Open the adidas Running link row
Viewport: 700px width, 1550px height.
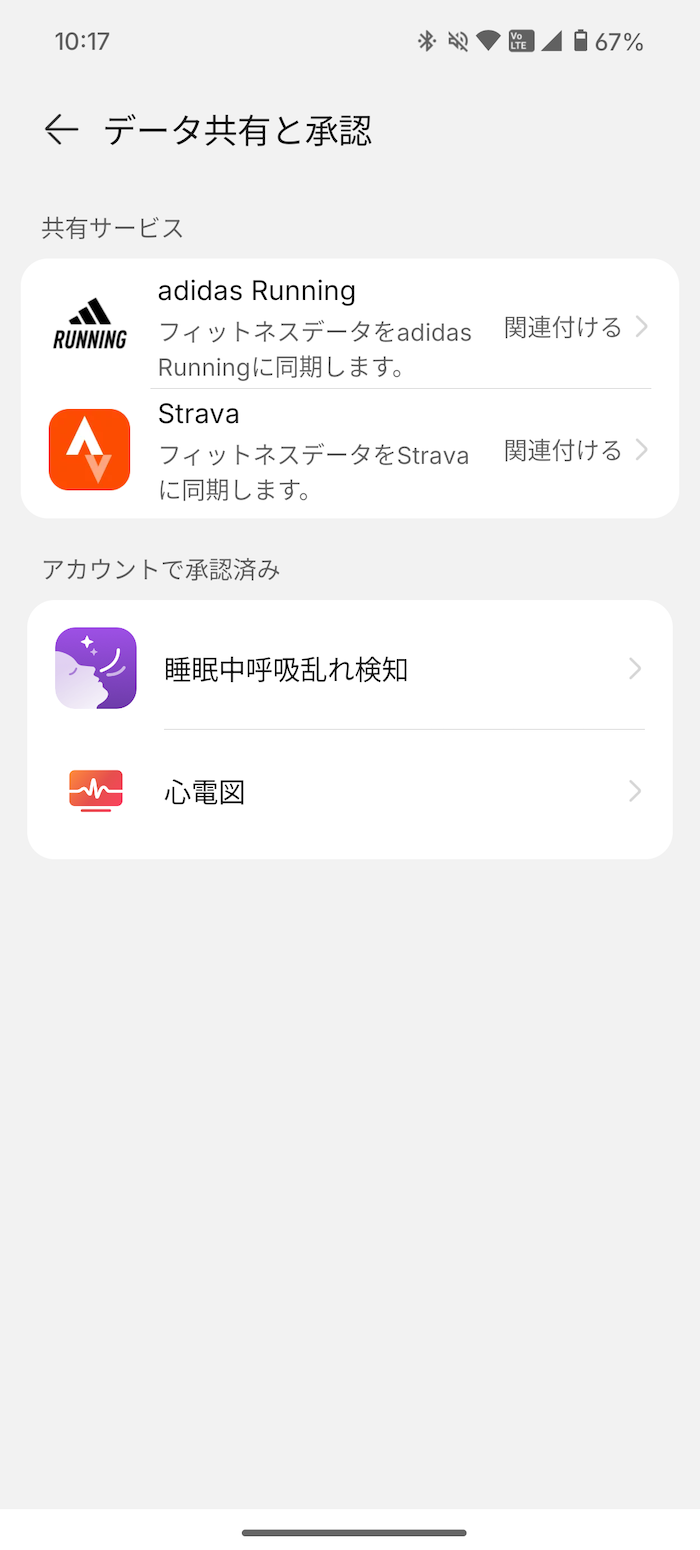350,326
